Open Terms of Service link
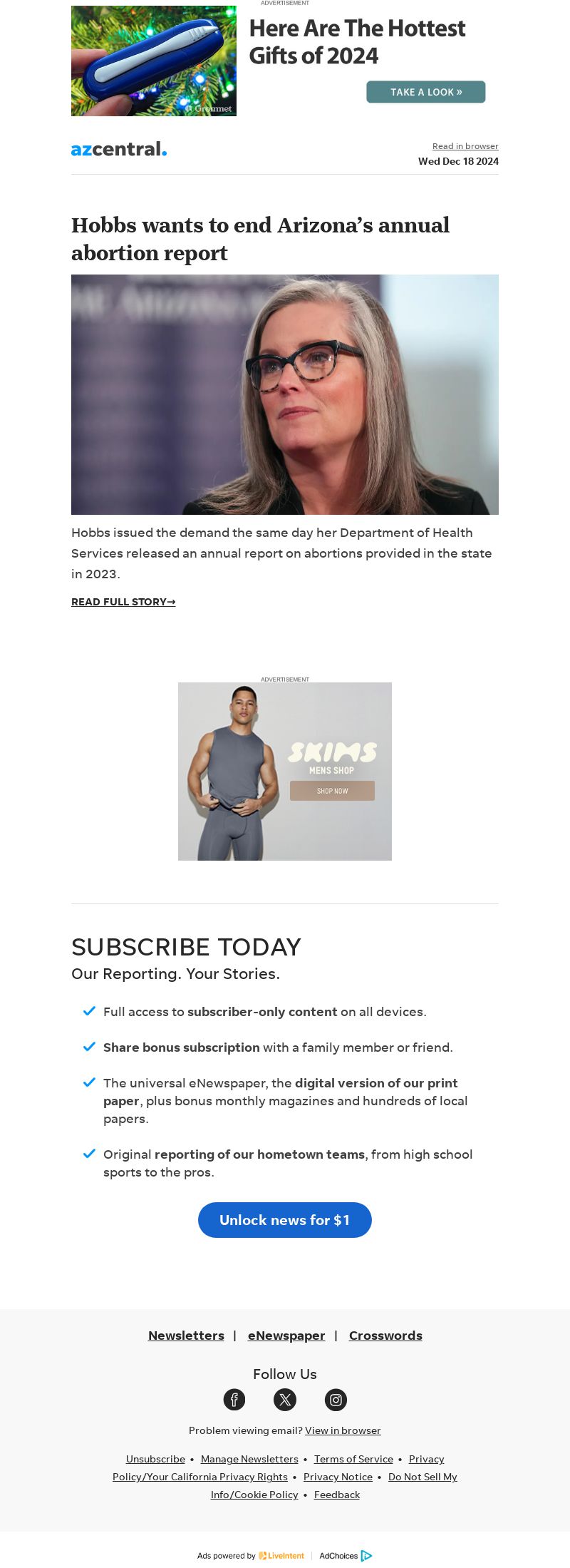 tap(353, 1459)
